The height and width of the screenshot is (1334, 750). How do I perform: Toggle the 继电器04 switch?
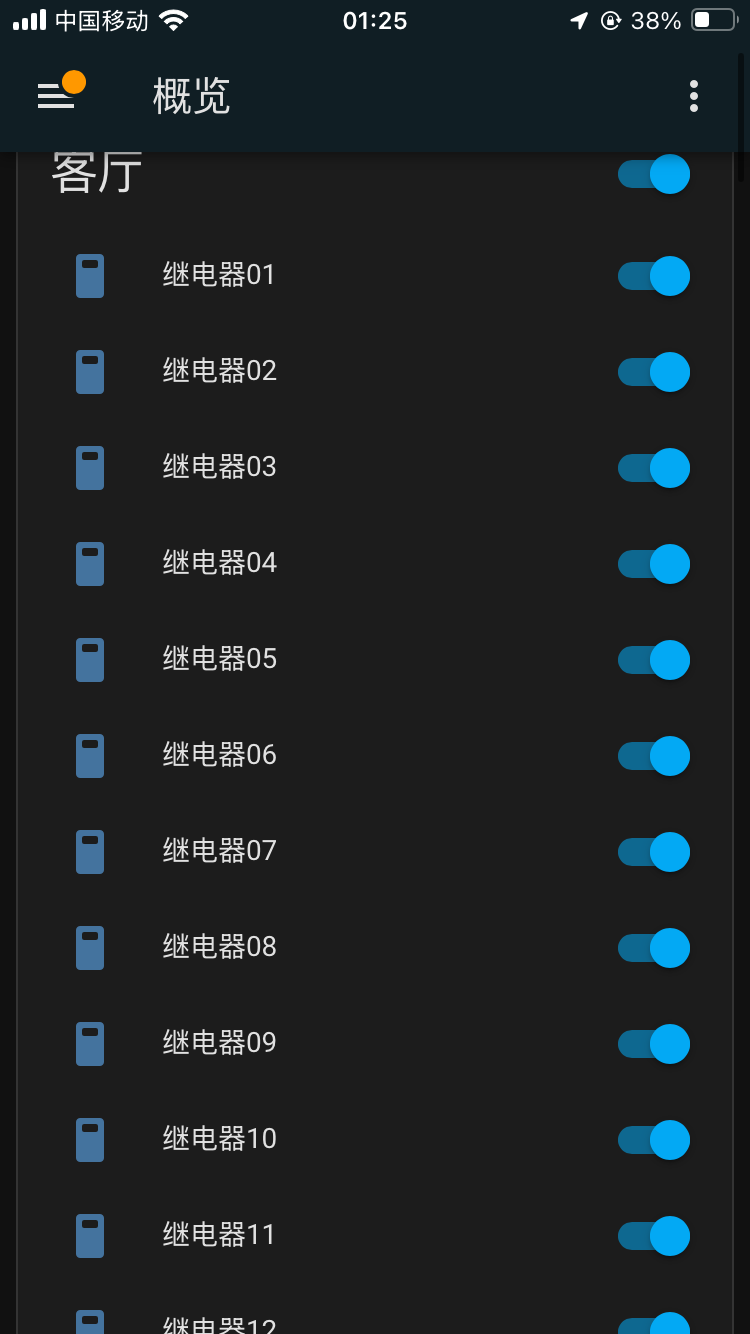click(x=654, y=564)
